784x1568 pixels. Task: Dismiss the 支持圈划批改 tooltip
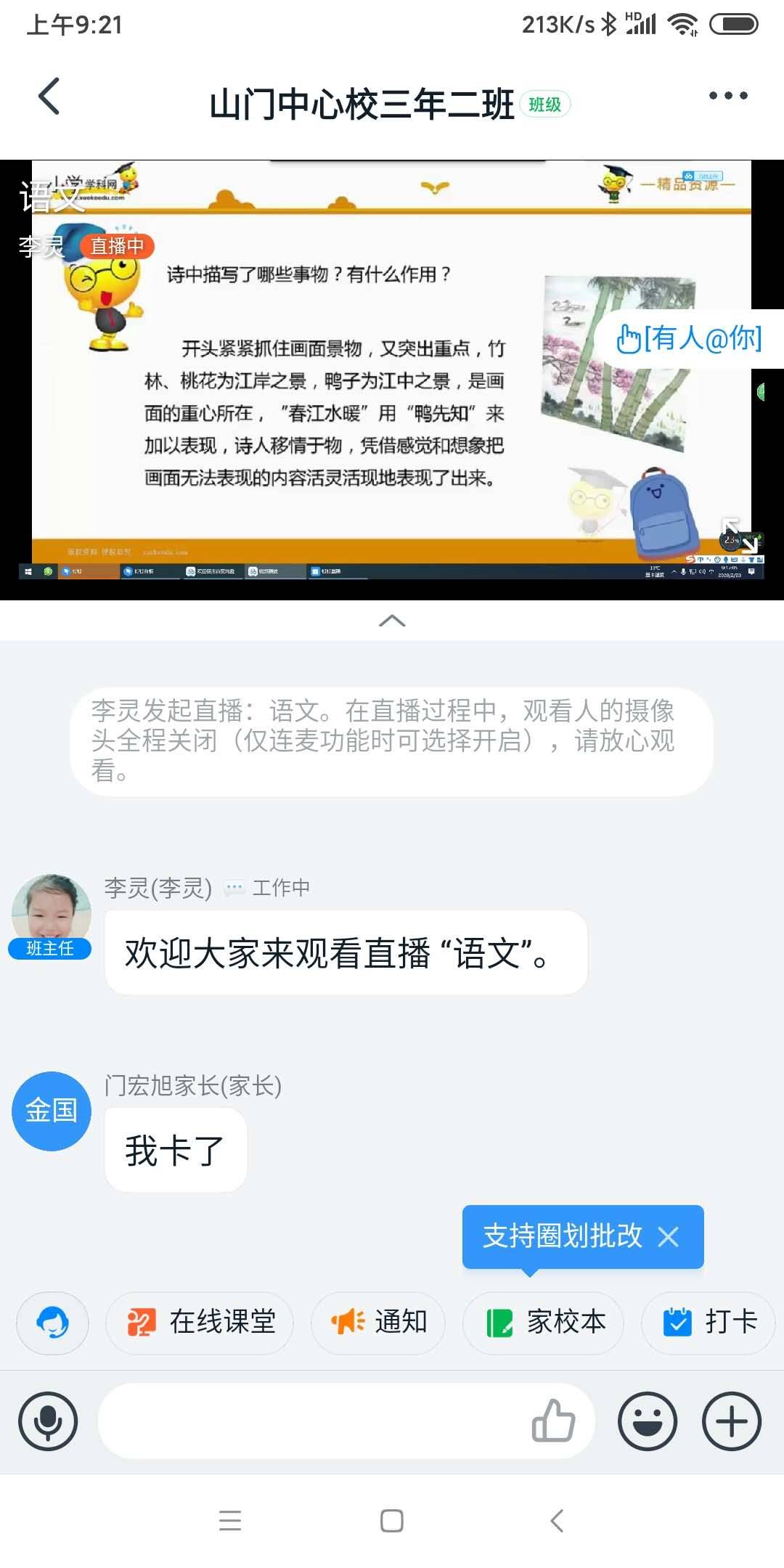point(668,1236)
